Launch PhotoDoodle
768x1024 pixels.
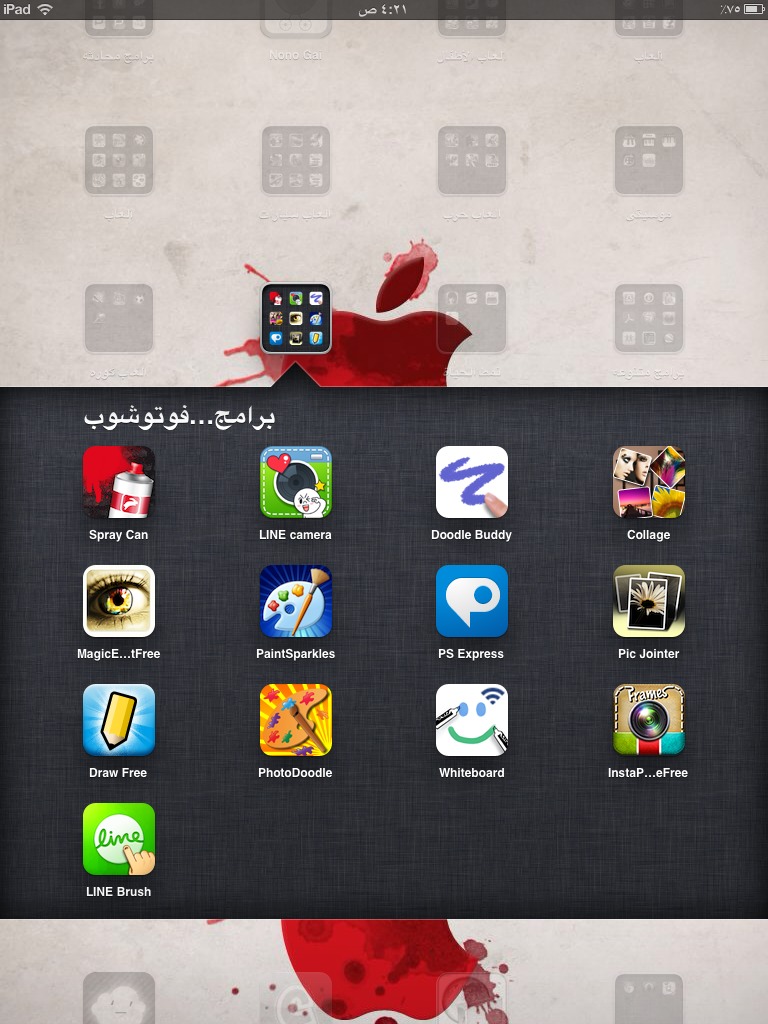(x=295, y=720)
